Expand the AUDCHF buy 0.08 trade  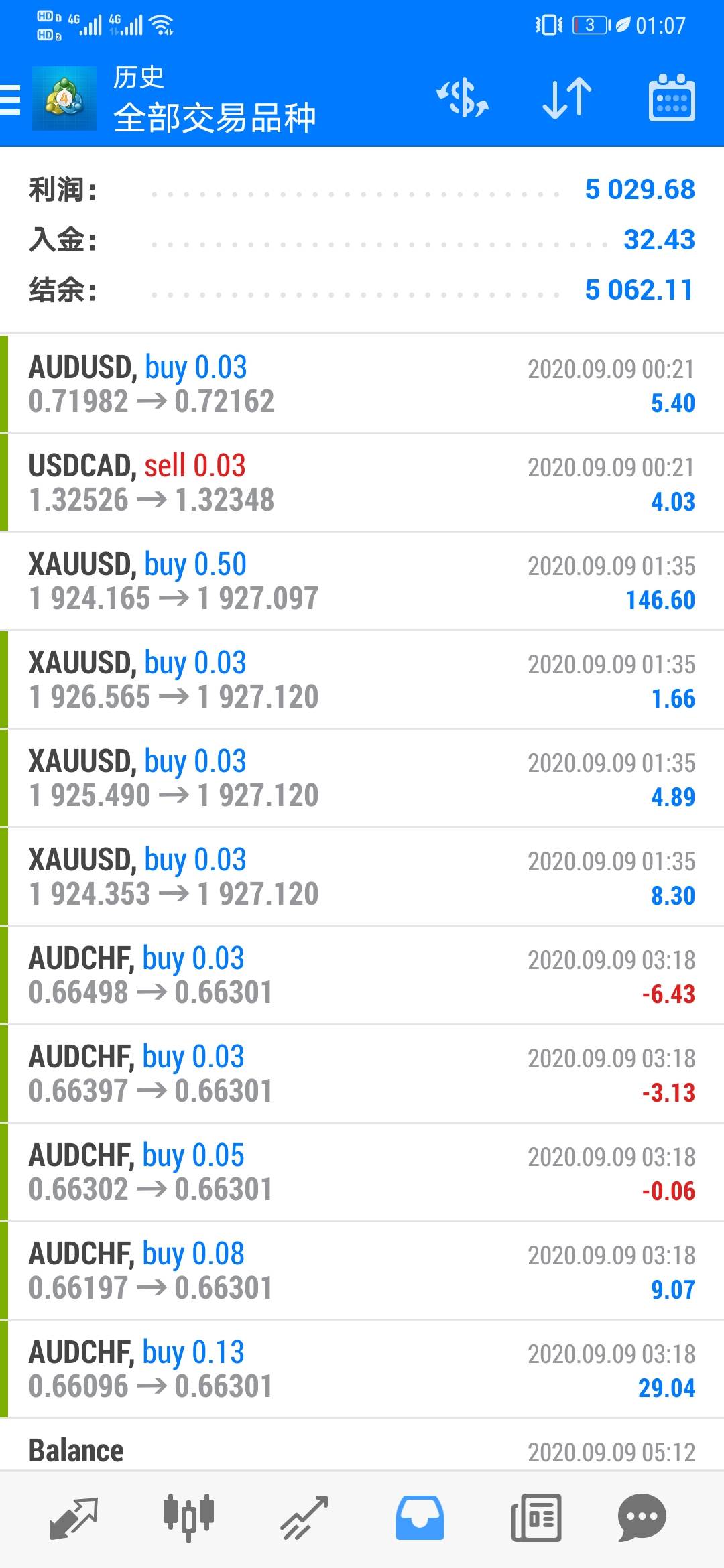click(362, 1270)
